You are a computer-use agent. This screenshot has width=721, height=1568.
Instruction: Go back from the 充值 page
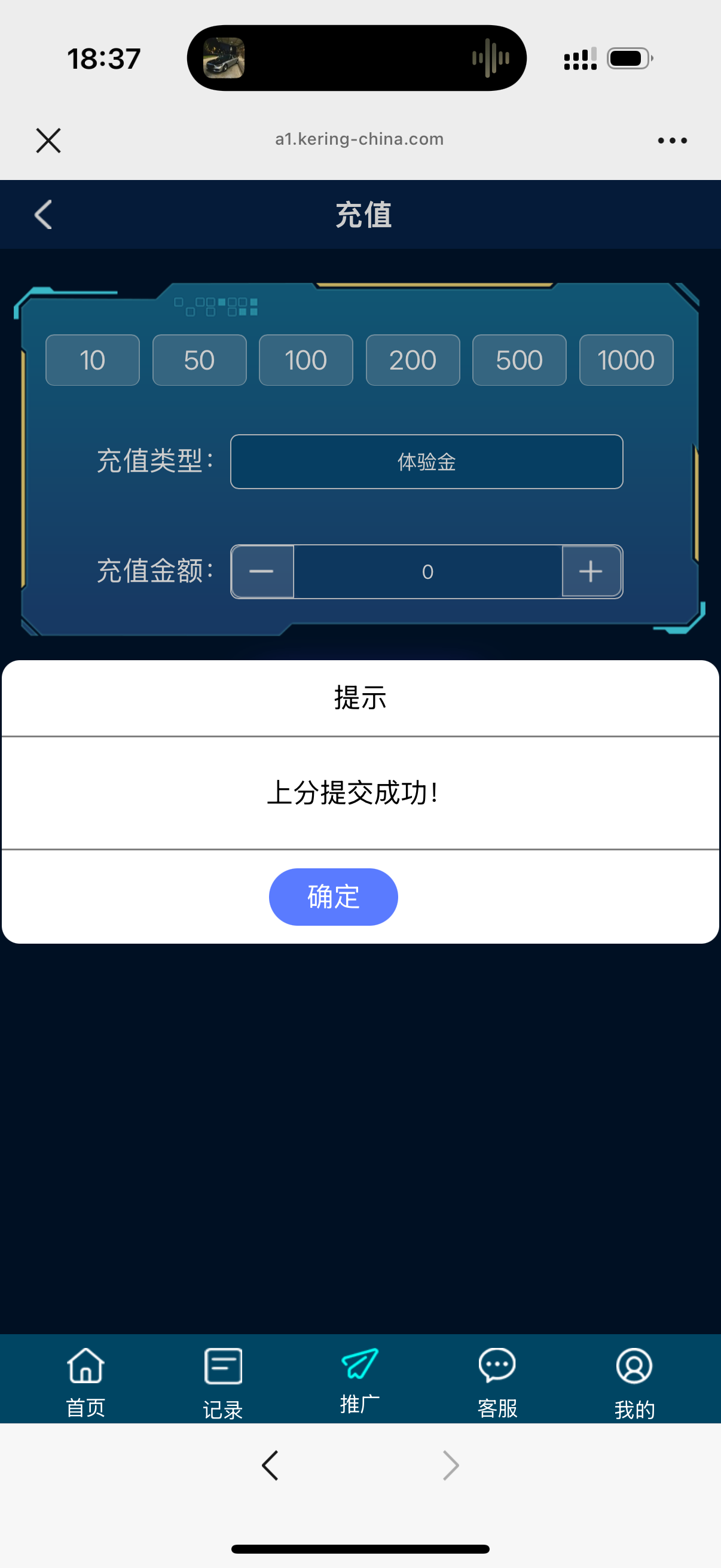(x=43, y=215)
